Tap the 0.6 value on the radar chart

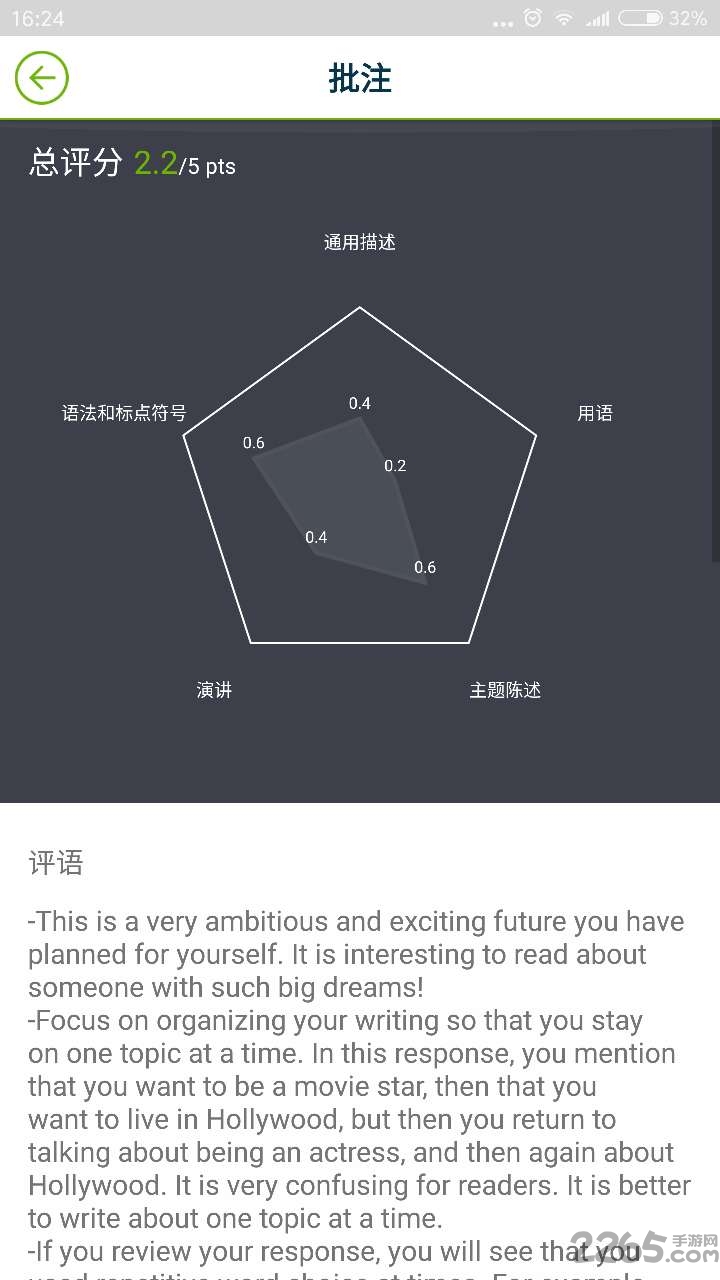pos(253,442)
